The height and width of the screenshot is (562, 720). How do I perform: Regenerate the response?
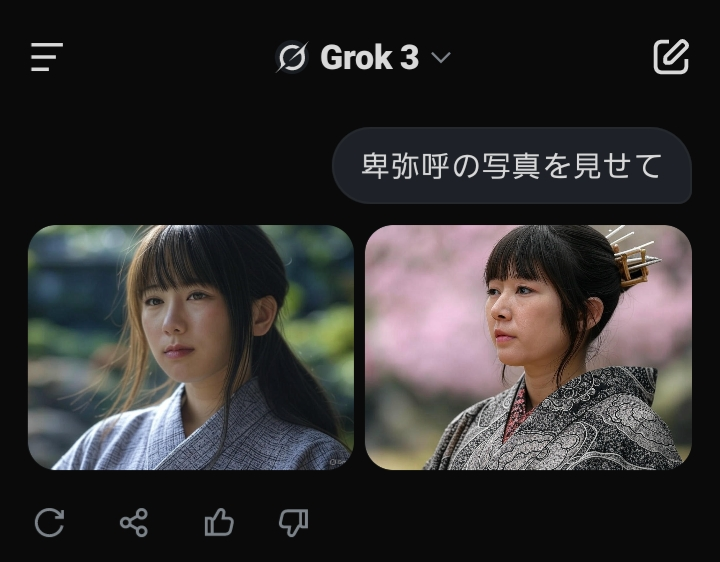point(49,522)
